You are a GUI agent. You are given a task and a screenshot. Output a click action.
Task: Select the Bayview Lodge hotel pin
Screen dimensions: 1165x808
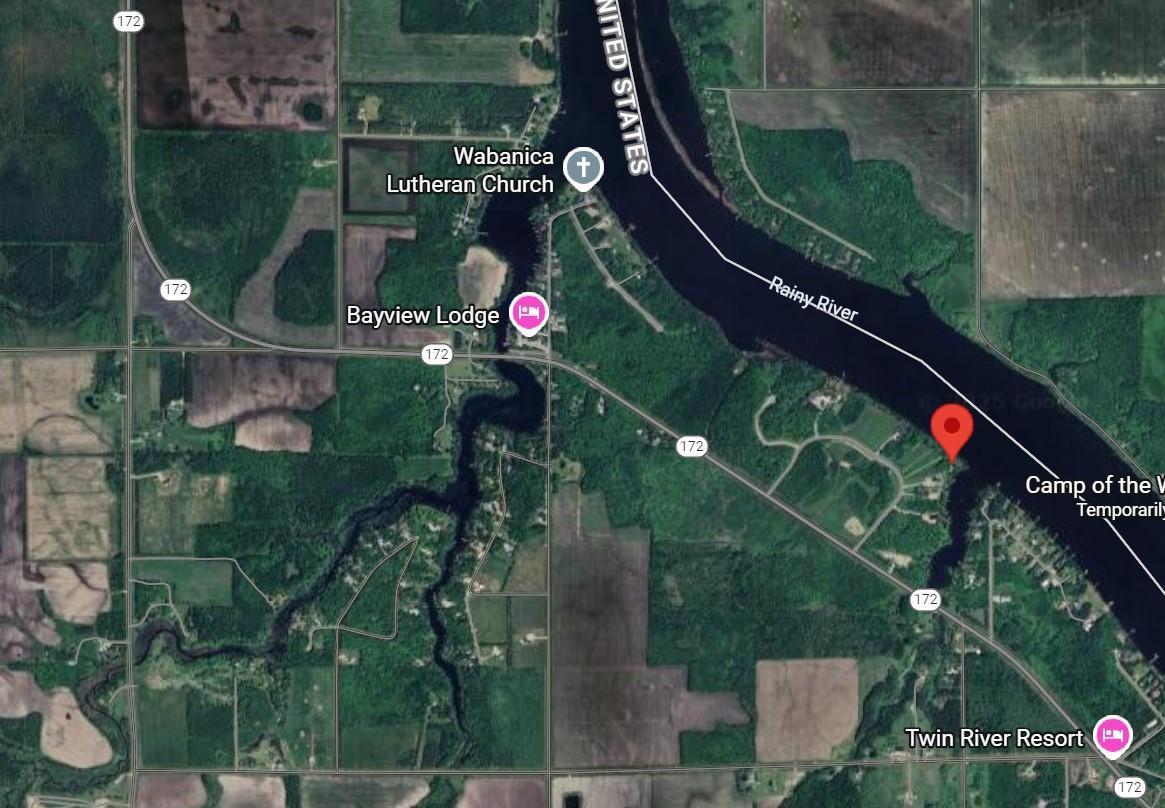coord(528,314)
